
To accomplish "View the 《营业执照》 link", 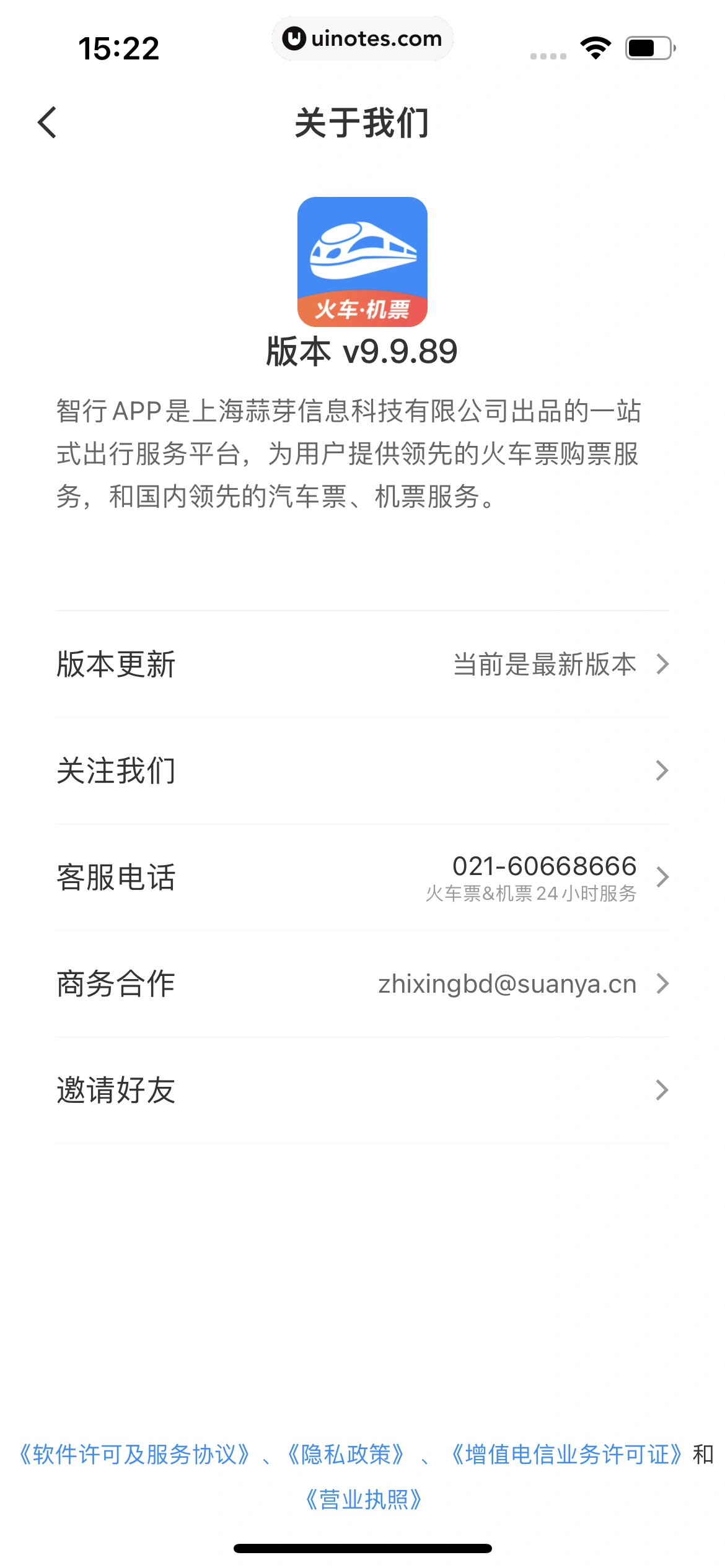I will click(364, 1499).
